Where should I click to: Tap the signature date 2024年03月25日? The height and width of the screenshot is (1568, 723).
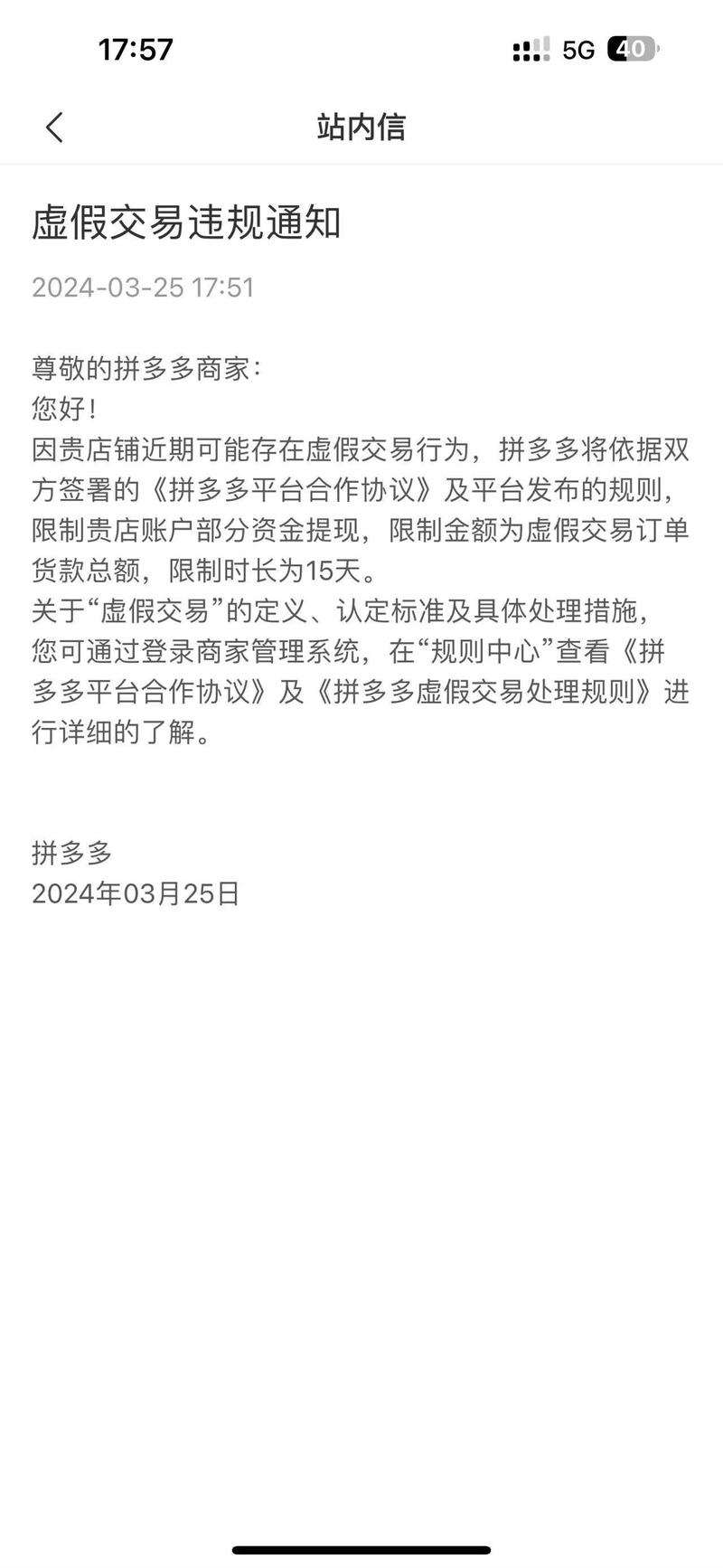coord(136,893)
